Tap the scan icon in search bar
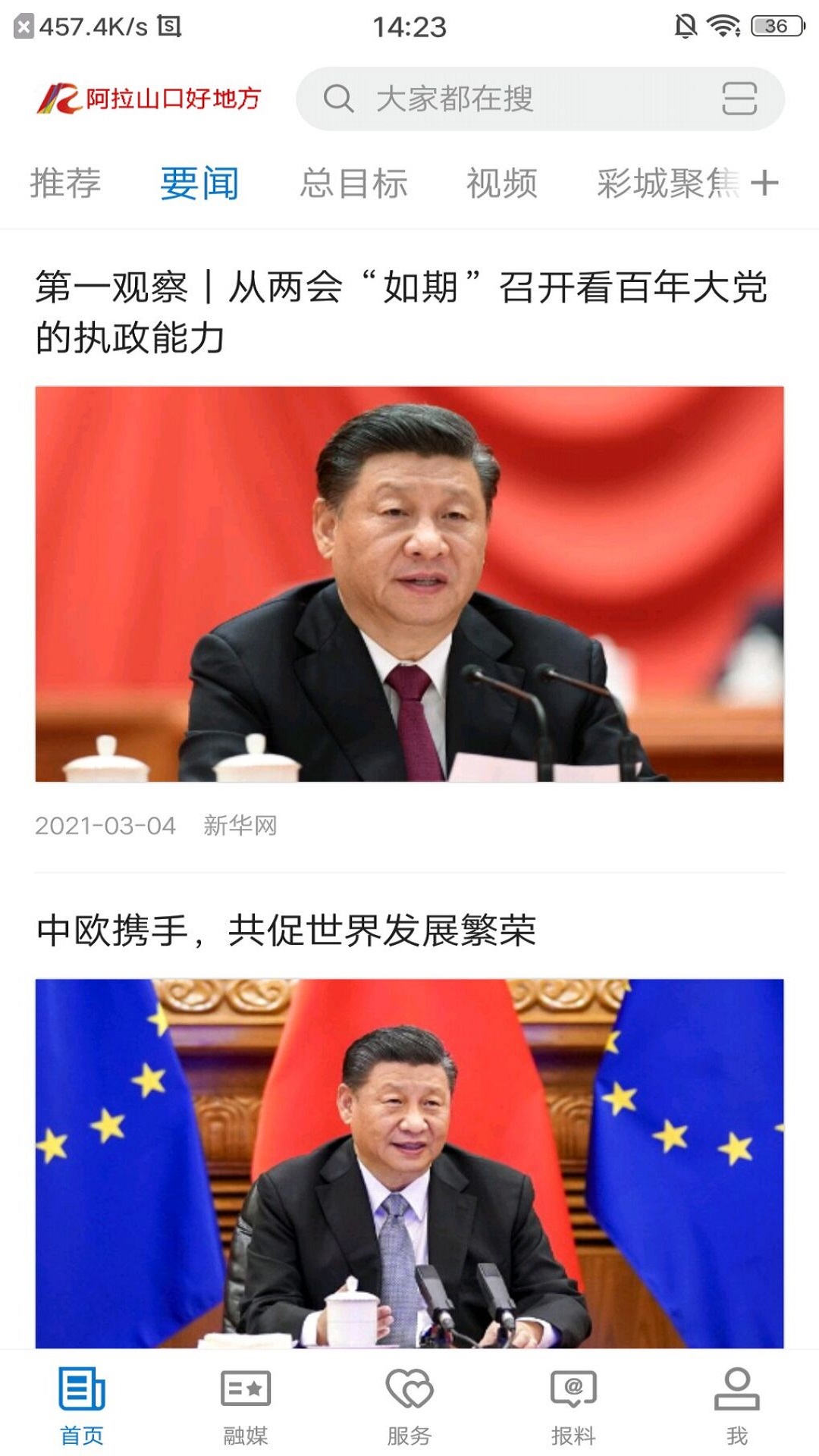 click(x=739, y=99)
